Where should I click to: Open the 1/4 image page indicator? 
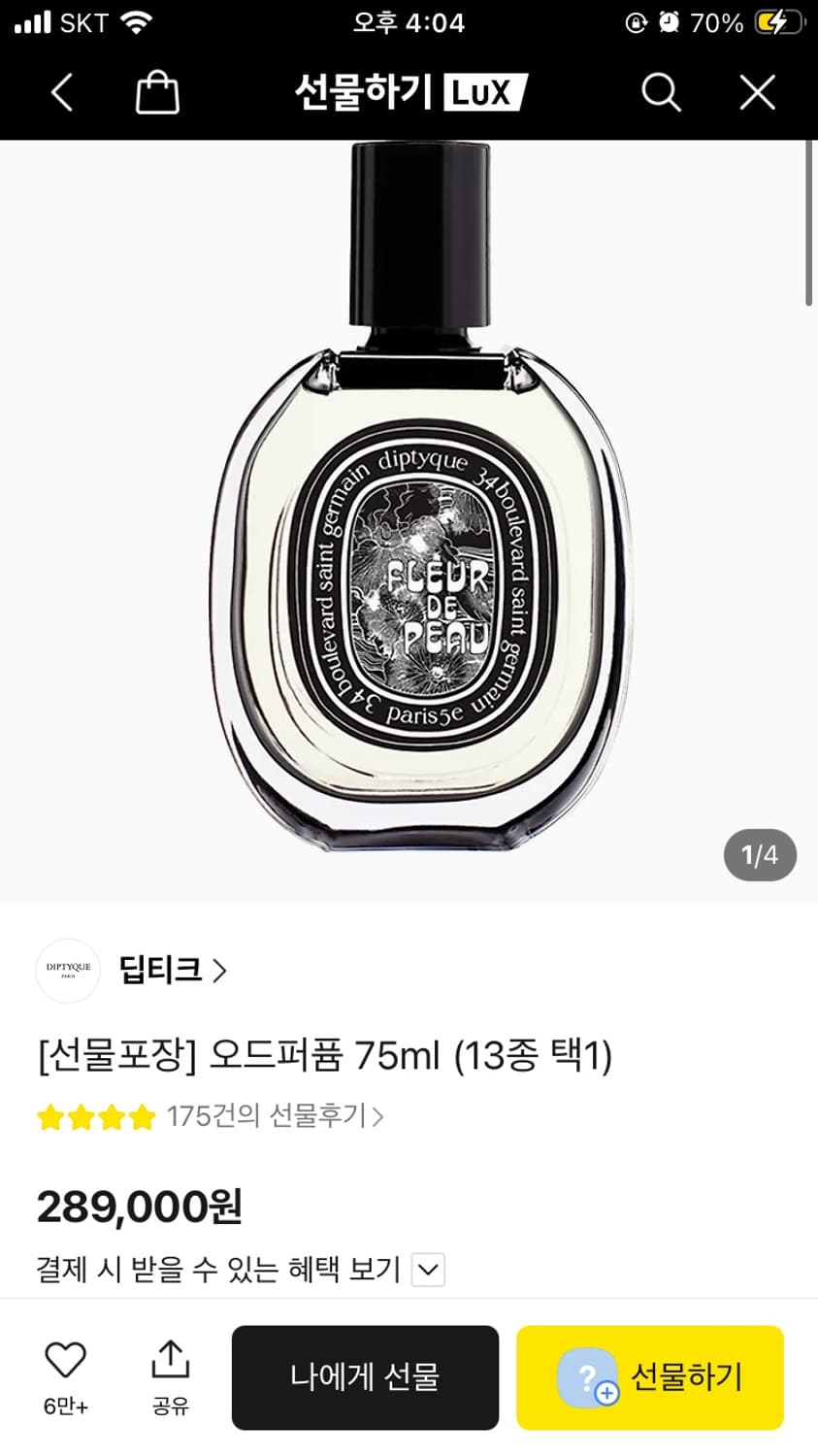tap(760, 856)
